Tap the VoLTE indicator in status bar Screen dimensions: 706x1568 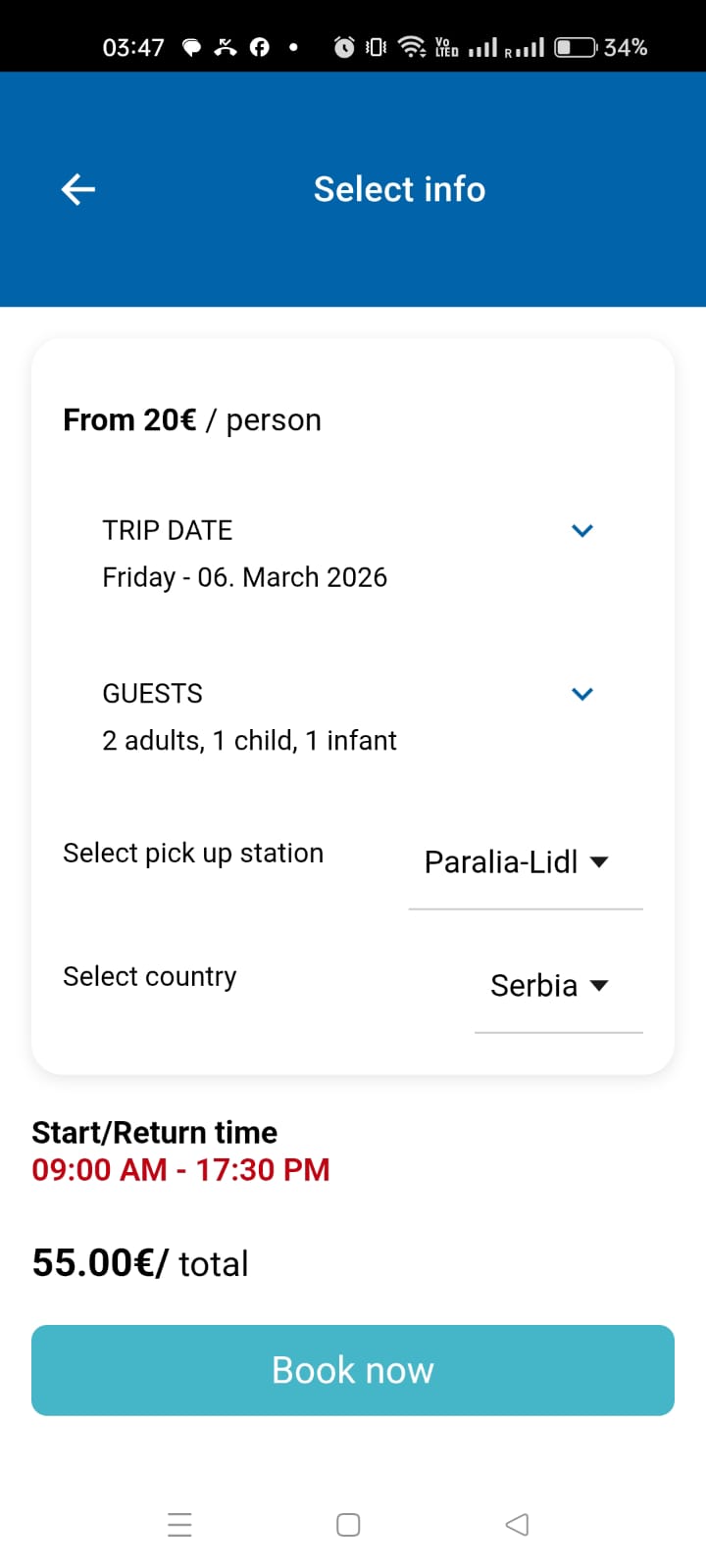click(x=446, y=46)
